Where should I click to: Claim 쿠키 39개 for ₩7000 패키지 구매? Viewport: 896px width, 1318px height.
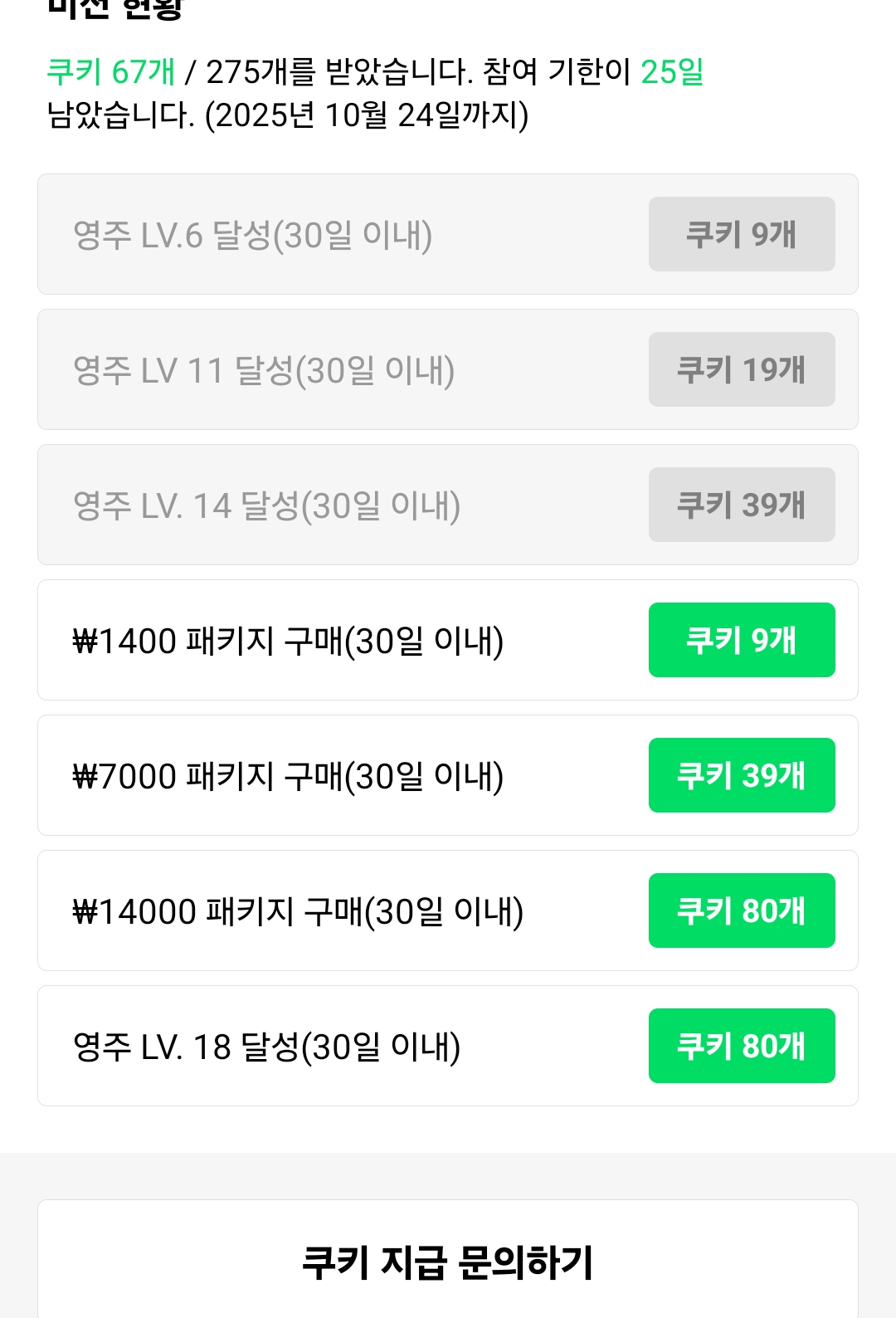tap(741, 775)
